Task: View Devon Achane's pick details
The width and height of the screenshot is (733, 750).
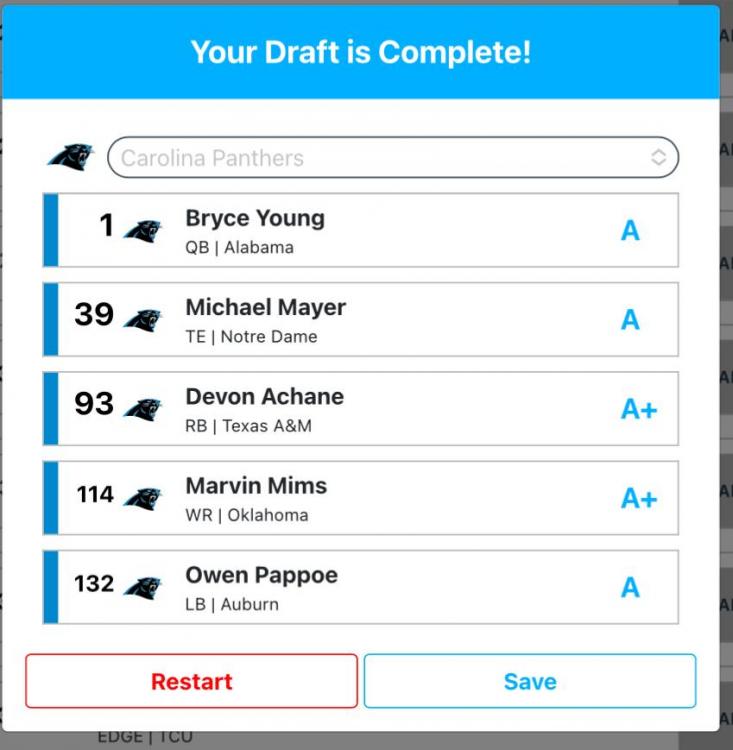Action: click(x=361, y=409)
